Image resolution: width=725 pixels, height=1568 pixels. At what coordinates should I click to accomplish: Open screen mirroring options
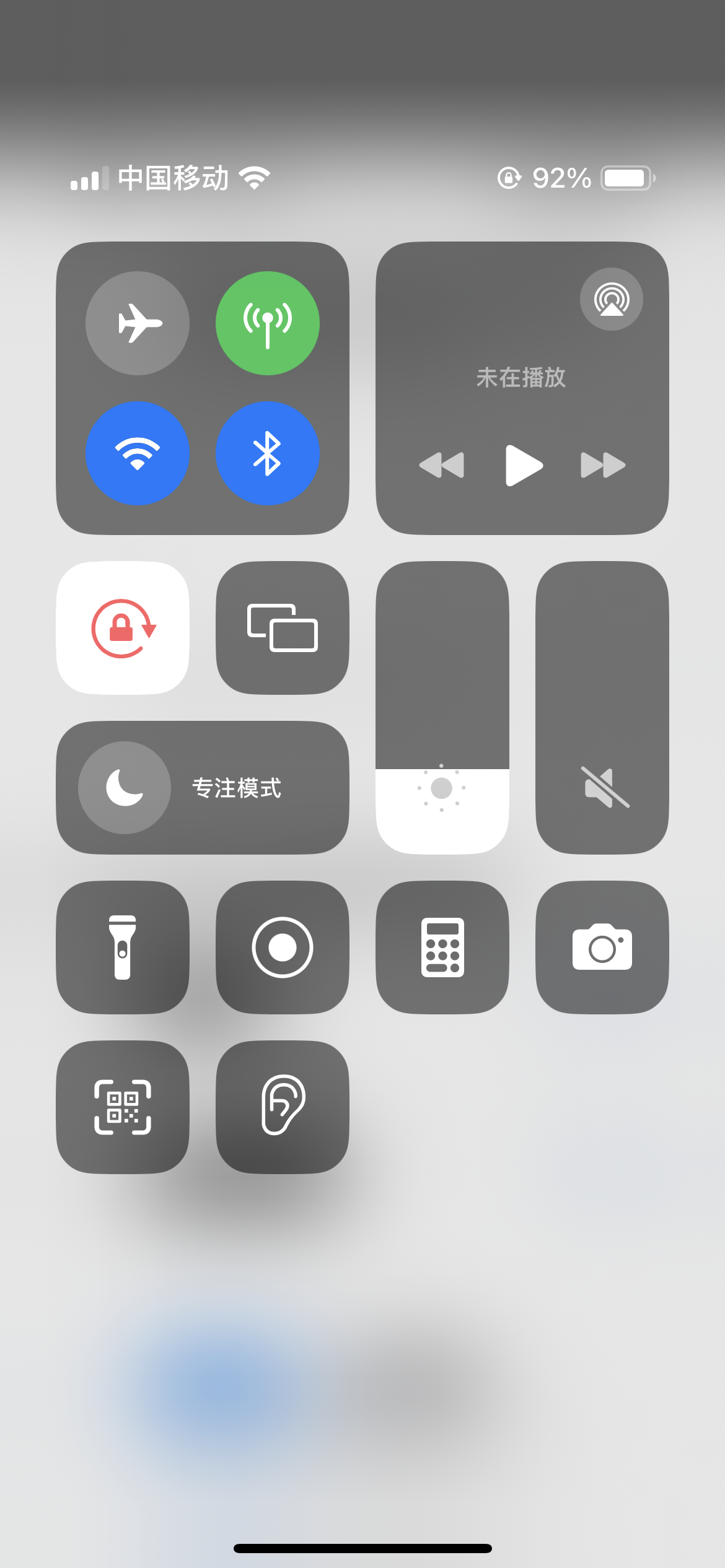coord(283,628)
